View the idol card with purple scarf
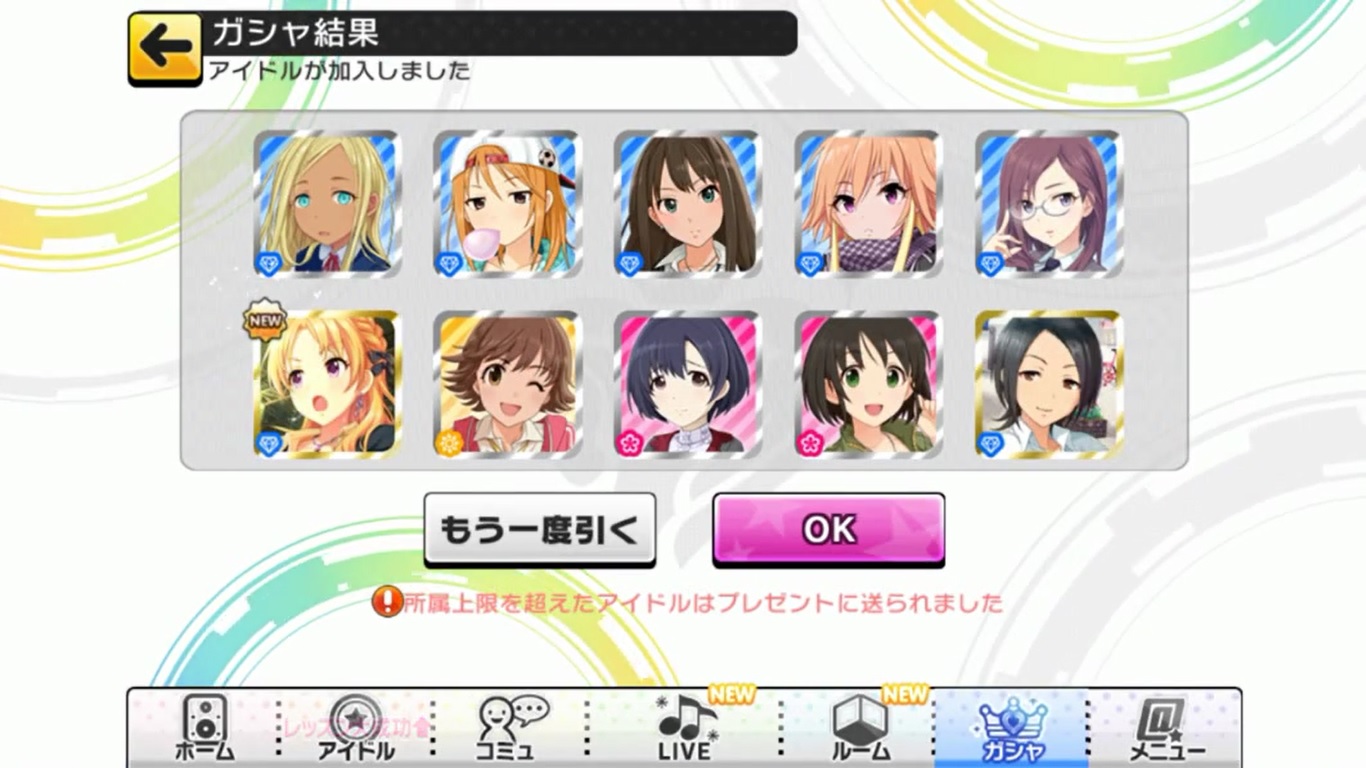The image size is (1366, 768). [x=868, y=204]
